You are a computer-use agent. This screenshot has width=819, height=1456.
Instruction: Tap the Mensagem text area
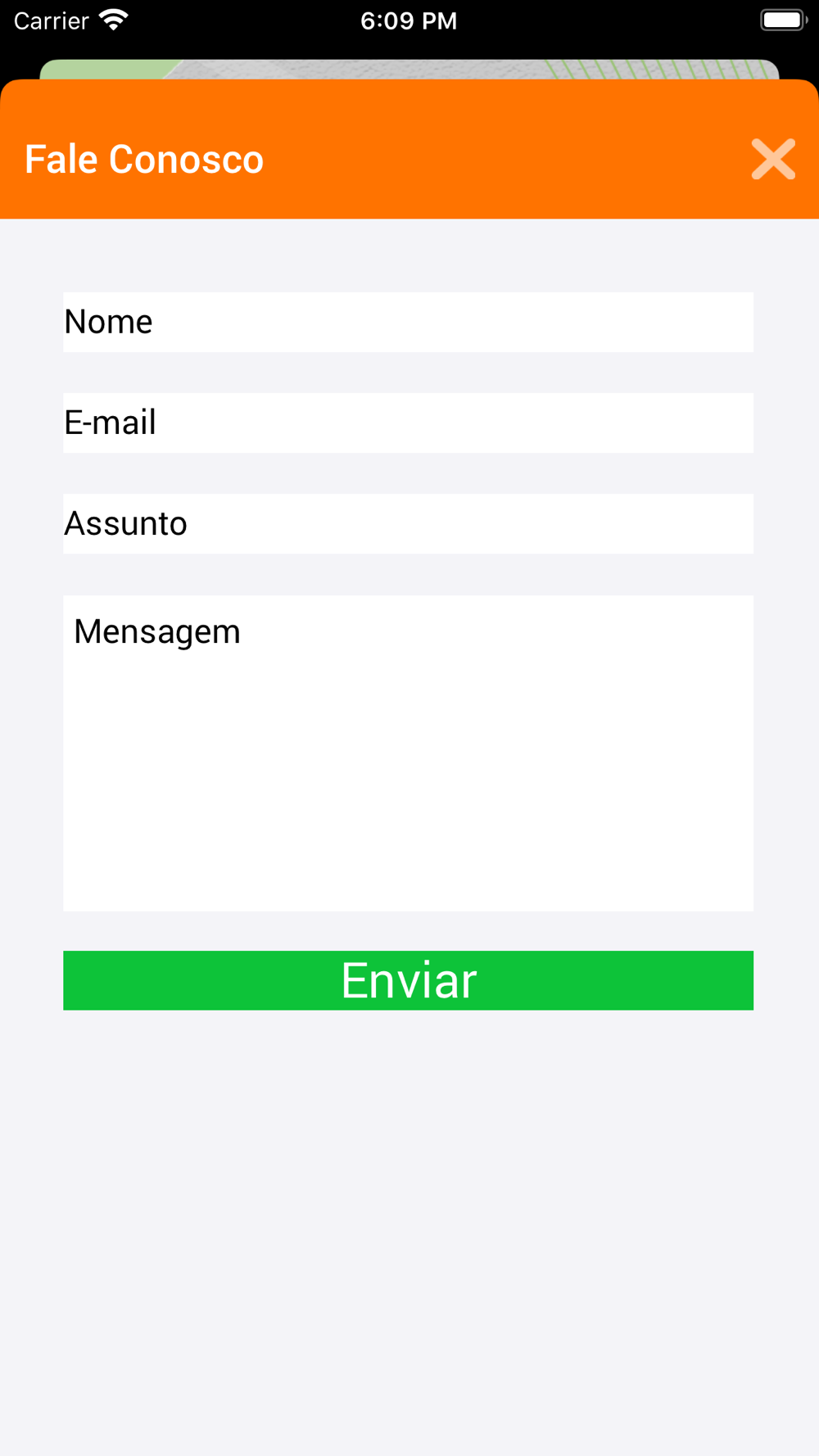[x=408, y=753]
